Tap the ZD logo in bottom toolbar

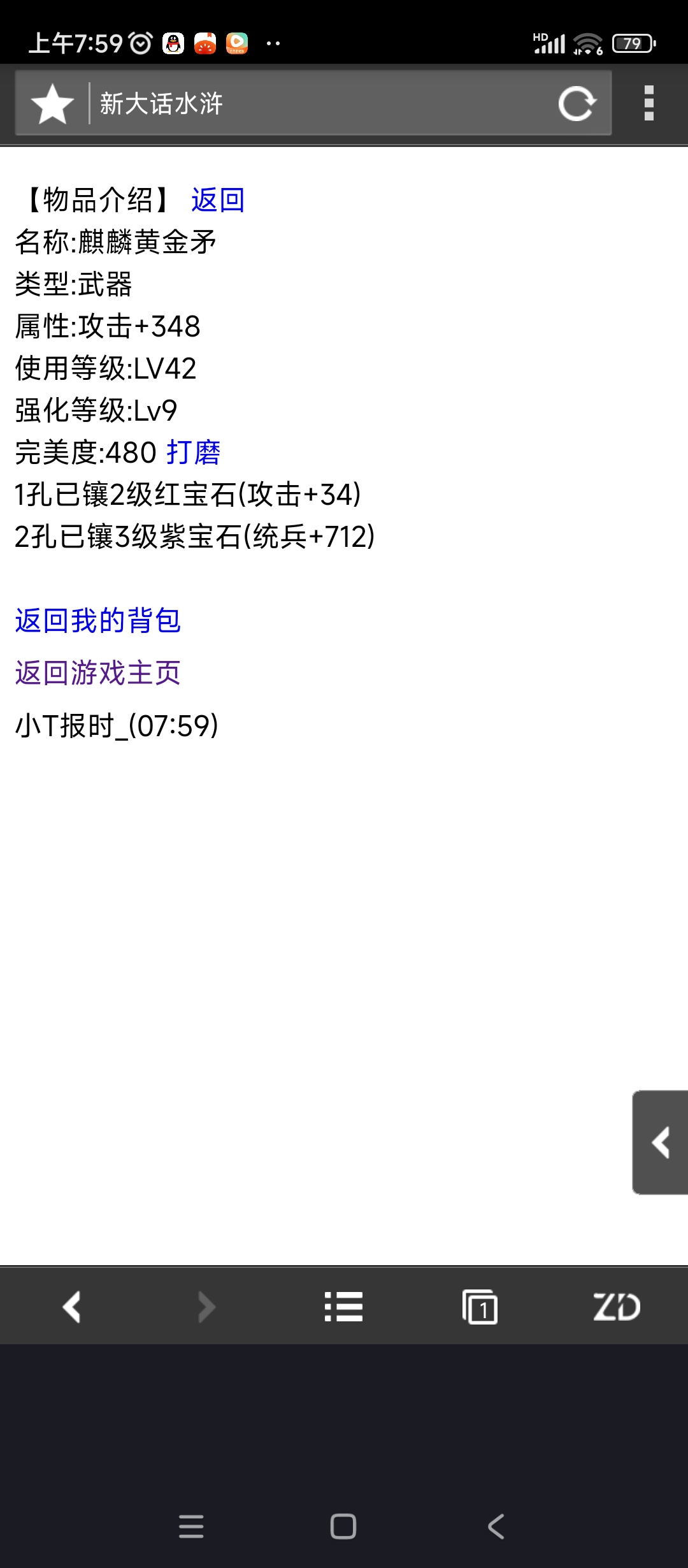click(615, 1307)
